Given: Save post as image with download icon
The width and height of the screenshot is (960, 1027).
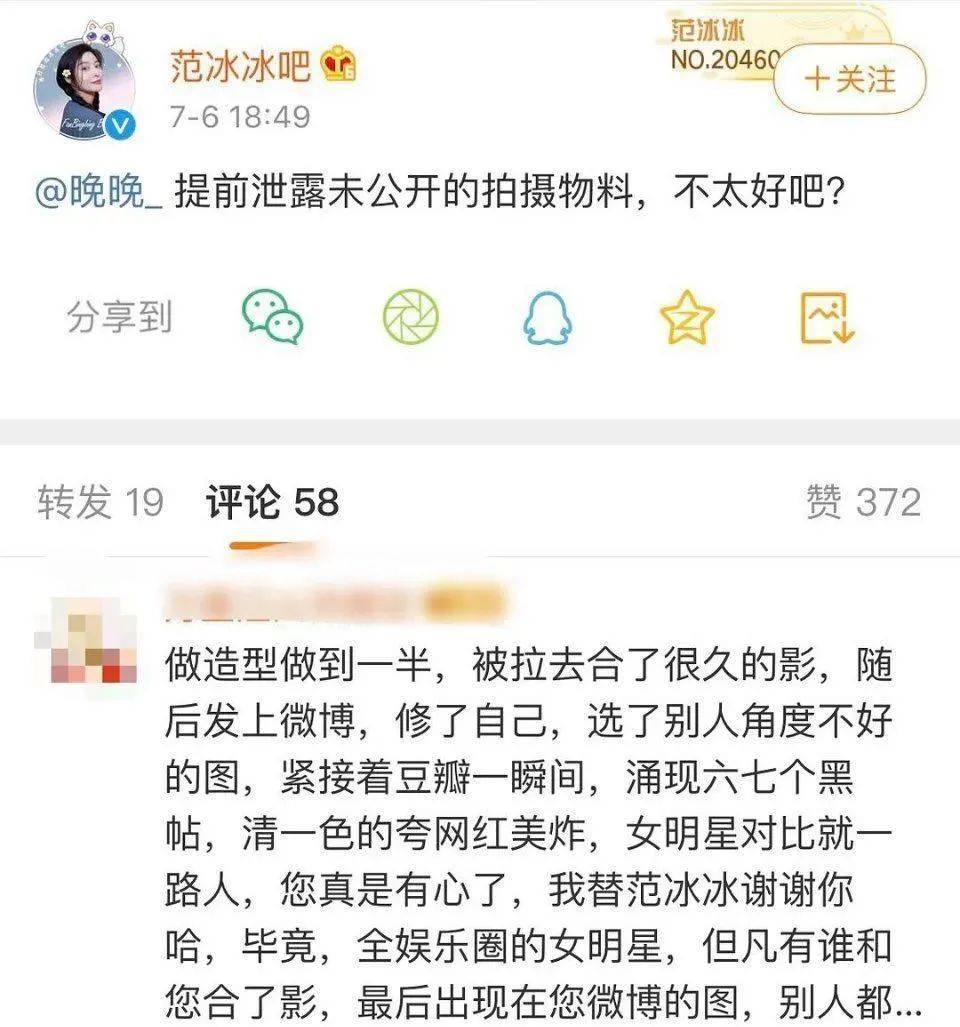Looking at the screenshot, I should click(x=828, y=318).
